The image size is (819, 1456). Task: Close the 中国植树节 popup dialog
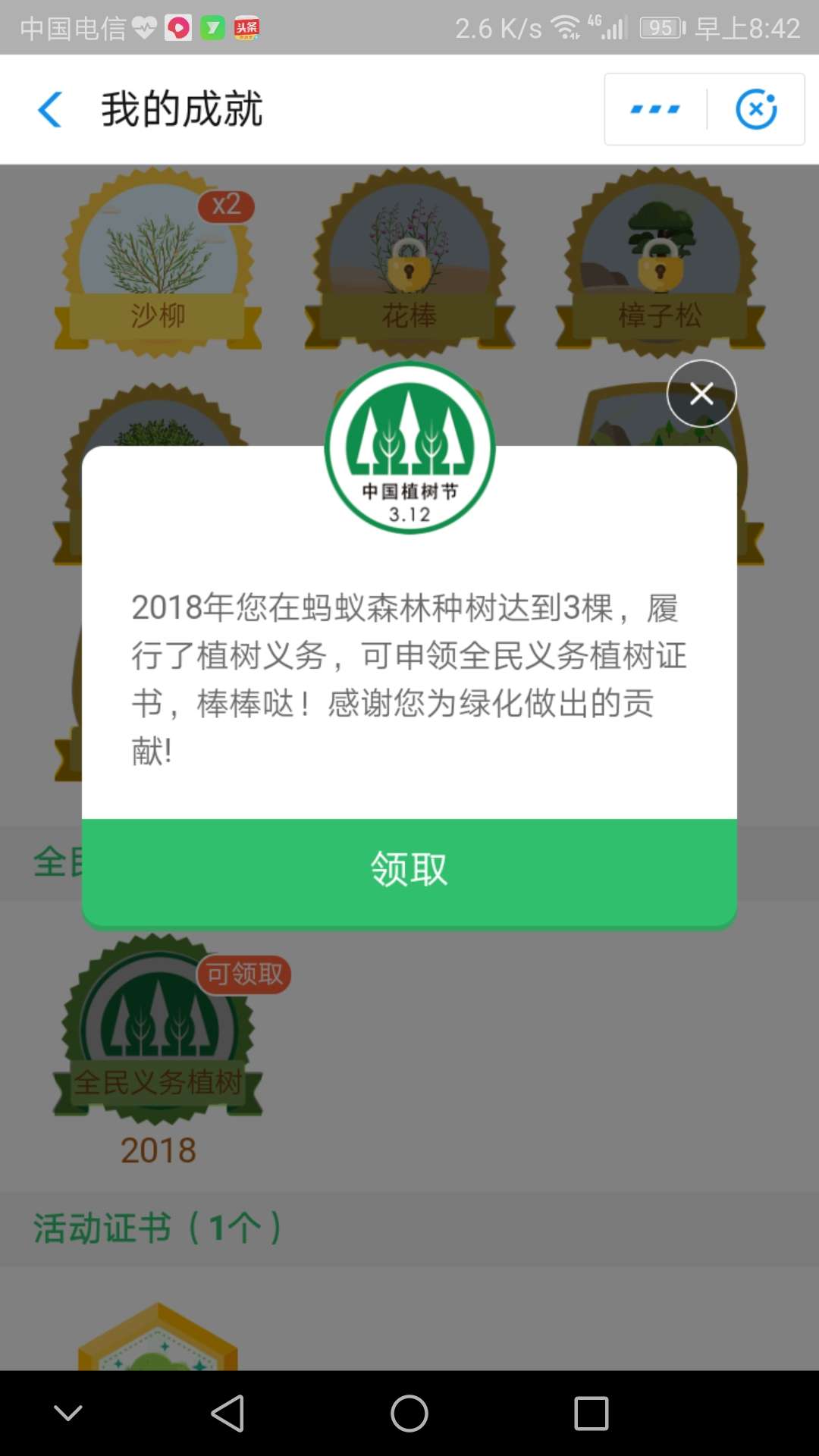701,394
